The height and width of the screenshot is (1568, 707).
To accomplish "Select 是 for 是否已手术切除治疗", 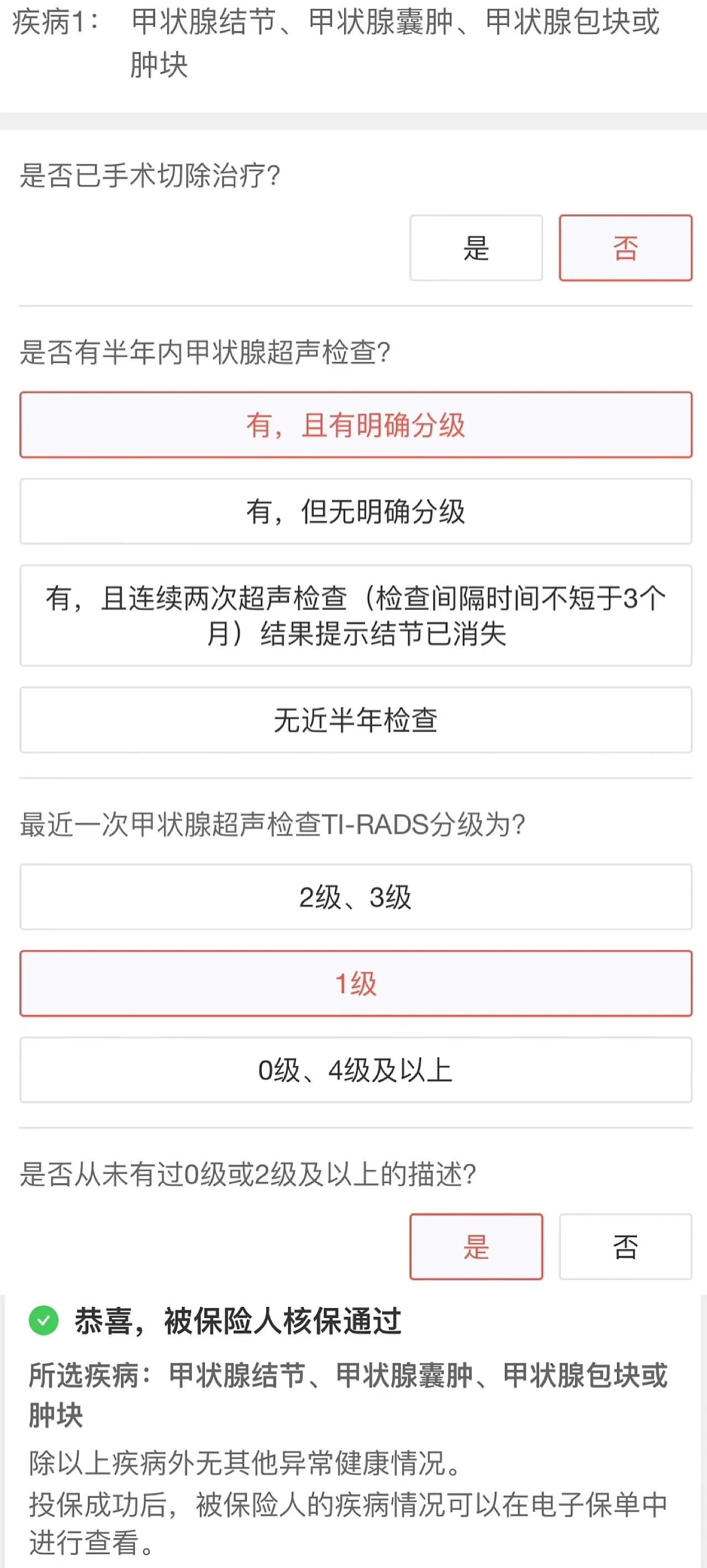I will 476,248.
